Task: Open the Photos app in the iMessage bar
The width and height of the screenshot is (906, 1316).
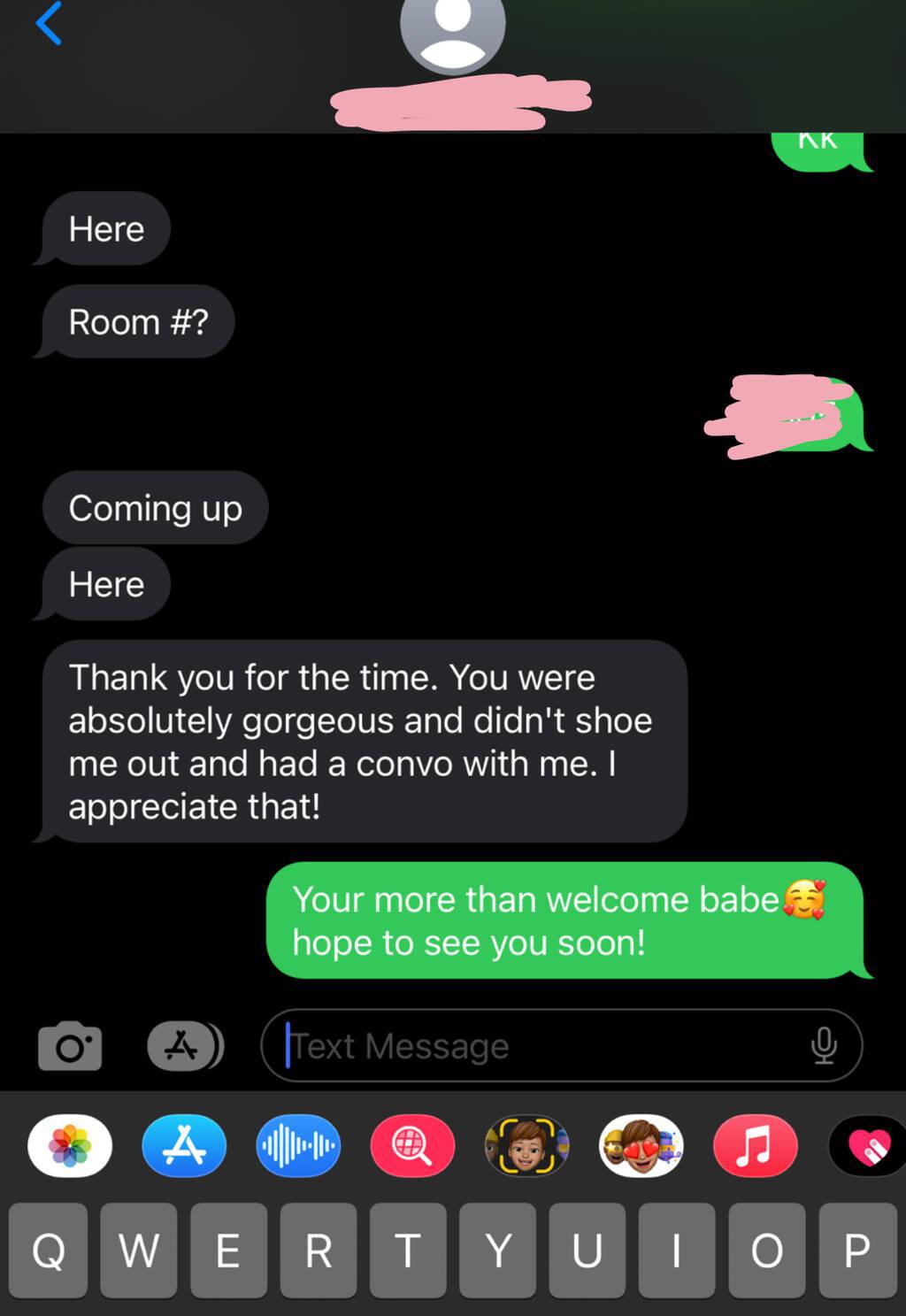Action: [70, 1146]
